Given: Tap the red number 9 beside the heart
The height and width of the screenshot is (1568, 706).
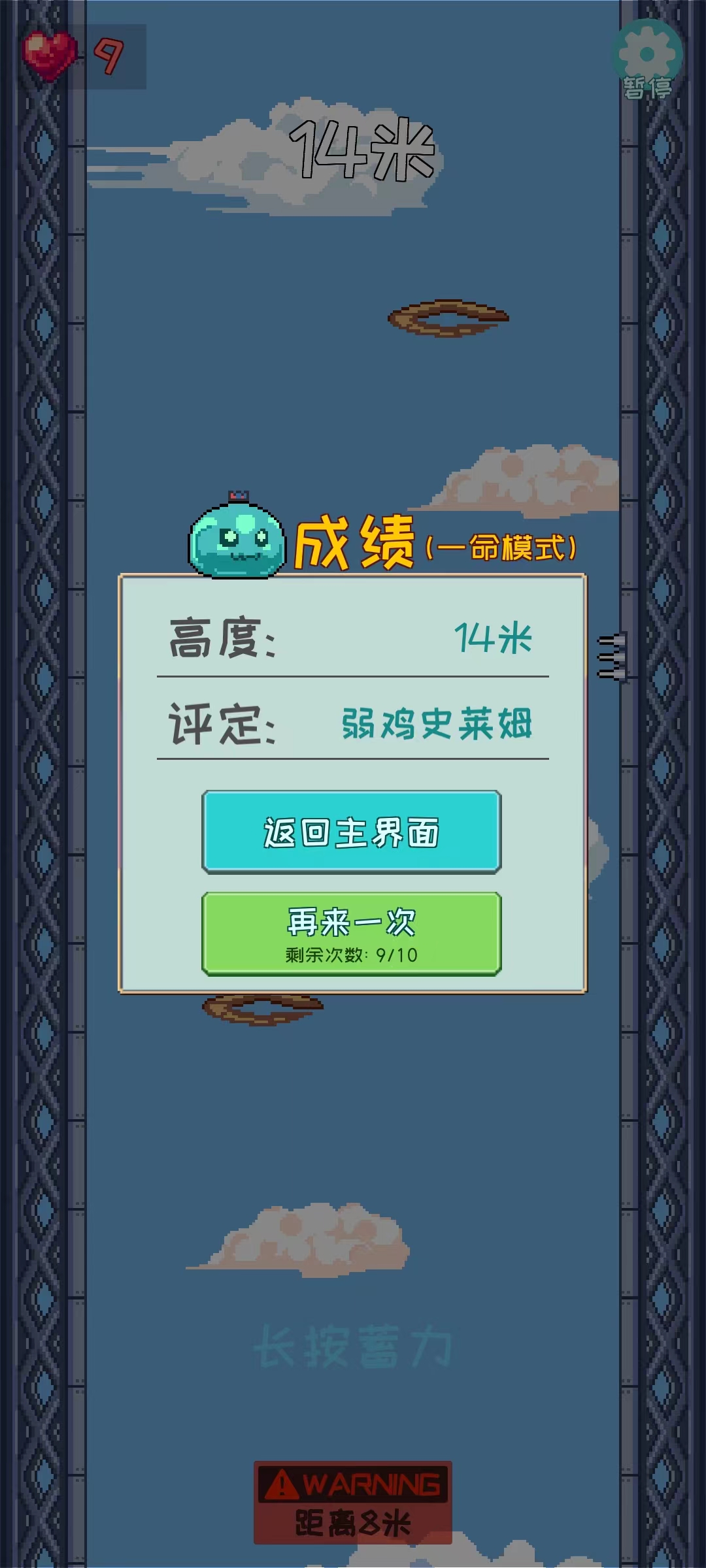Looking at the screenshot, I should [x=108, y=56].
